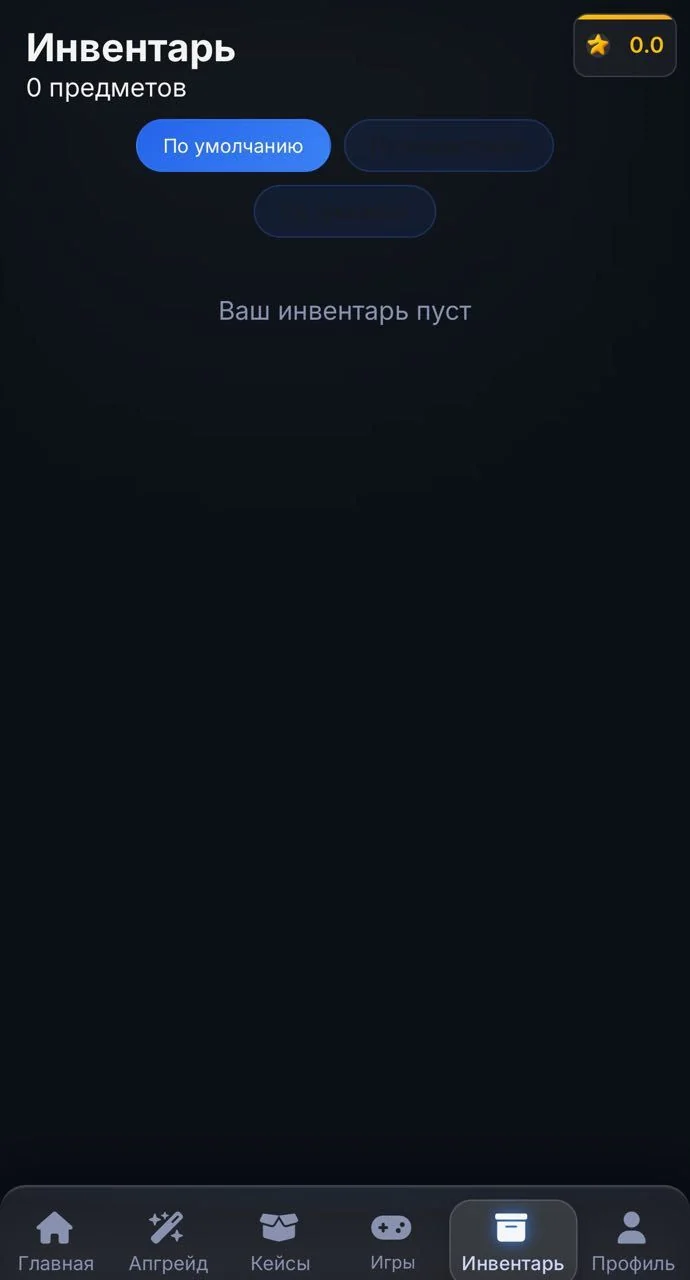Viewport: 690px width, 1280px height.
Task: Select the По умолчанию sort chip
Action: [x=233, y=146]
